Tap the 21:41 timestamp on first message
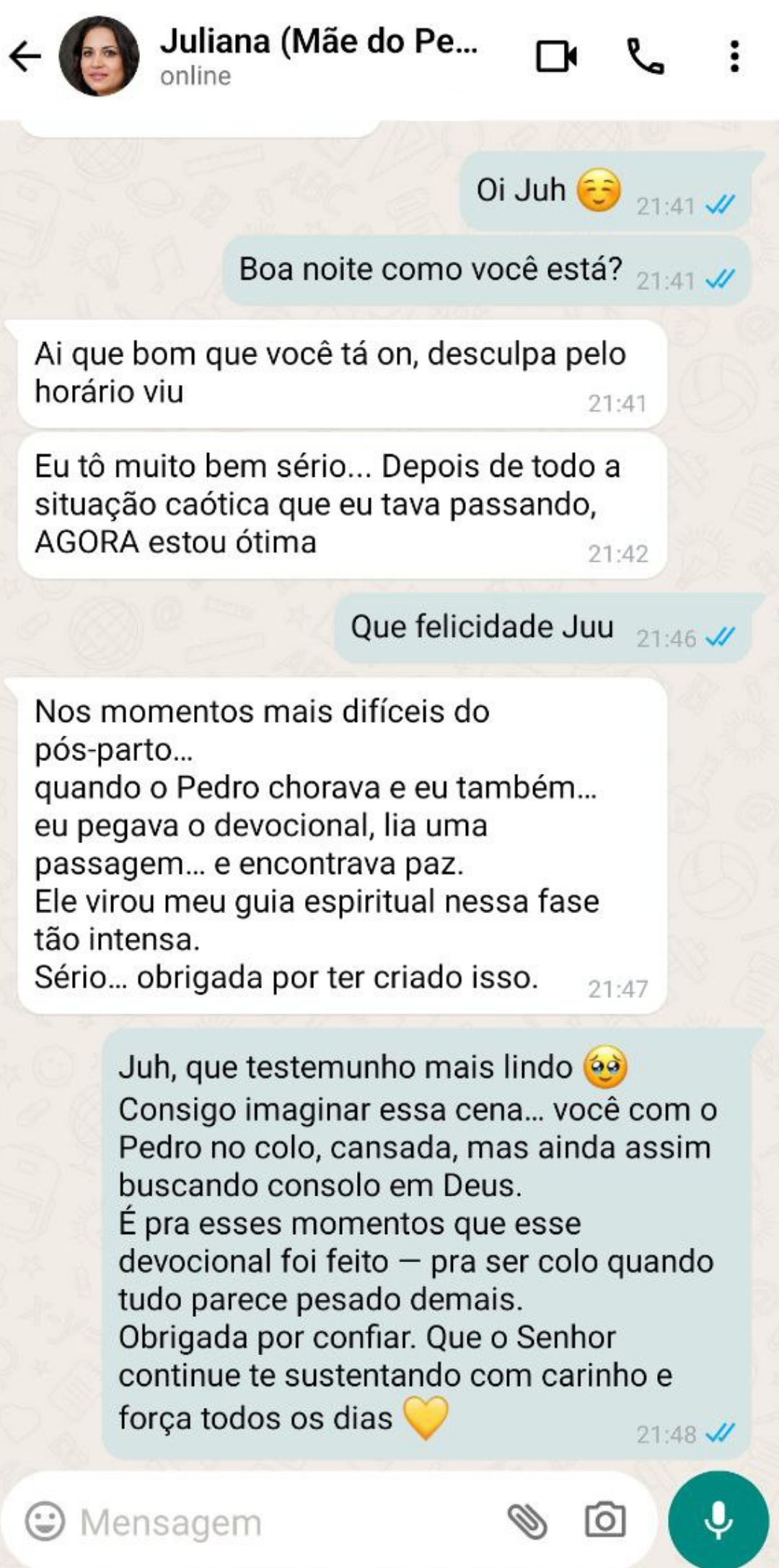This screenshot has width=779, height=1568. [664, 206]
